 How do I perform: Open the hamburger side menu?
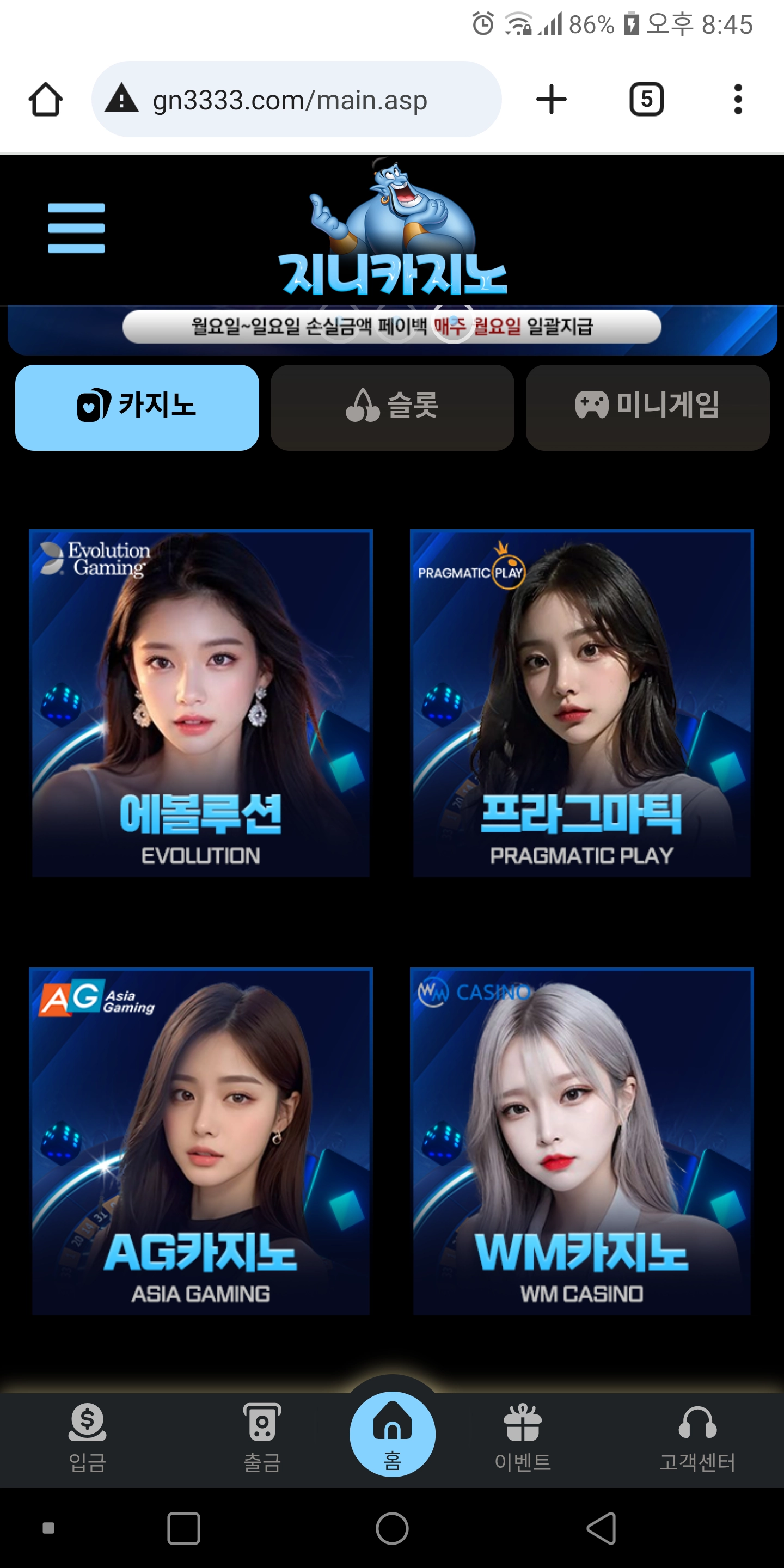click(x=76, y=228)
